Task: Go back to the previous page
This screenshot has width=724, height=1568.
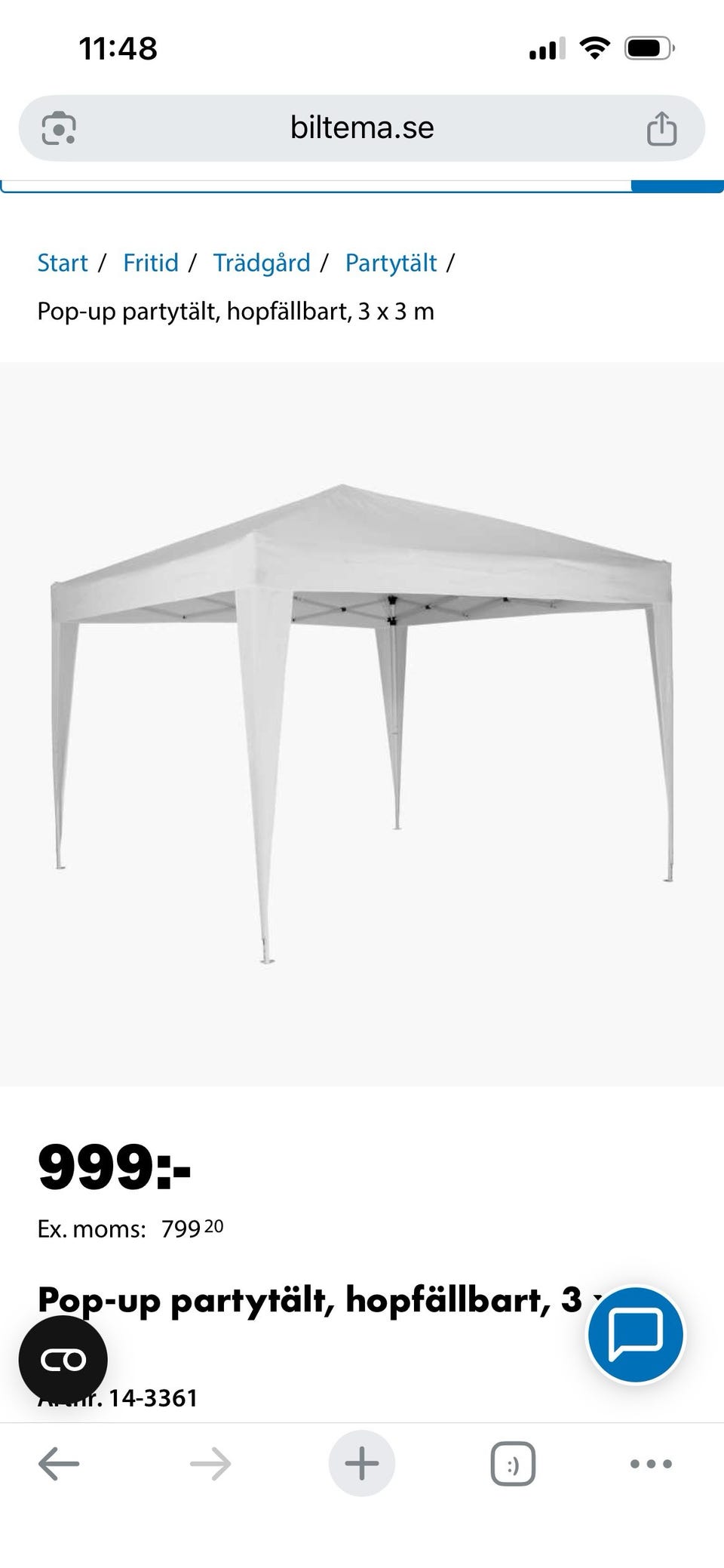Action: pos(59,1464)
